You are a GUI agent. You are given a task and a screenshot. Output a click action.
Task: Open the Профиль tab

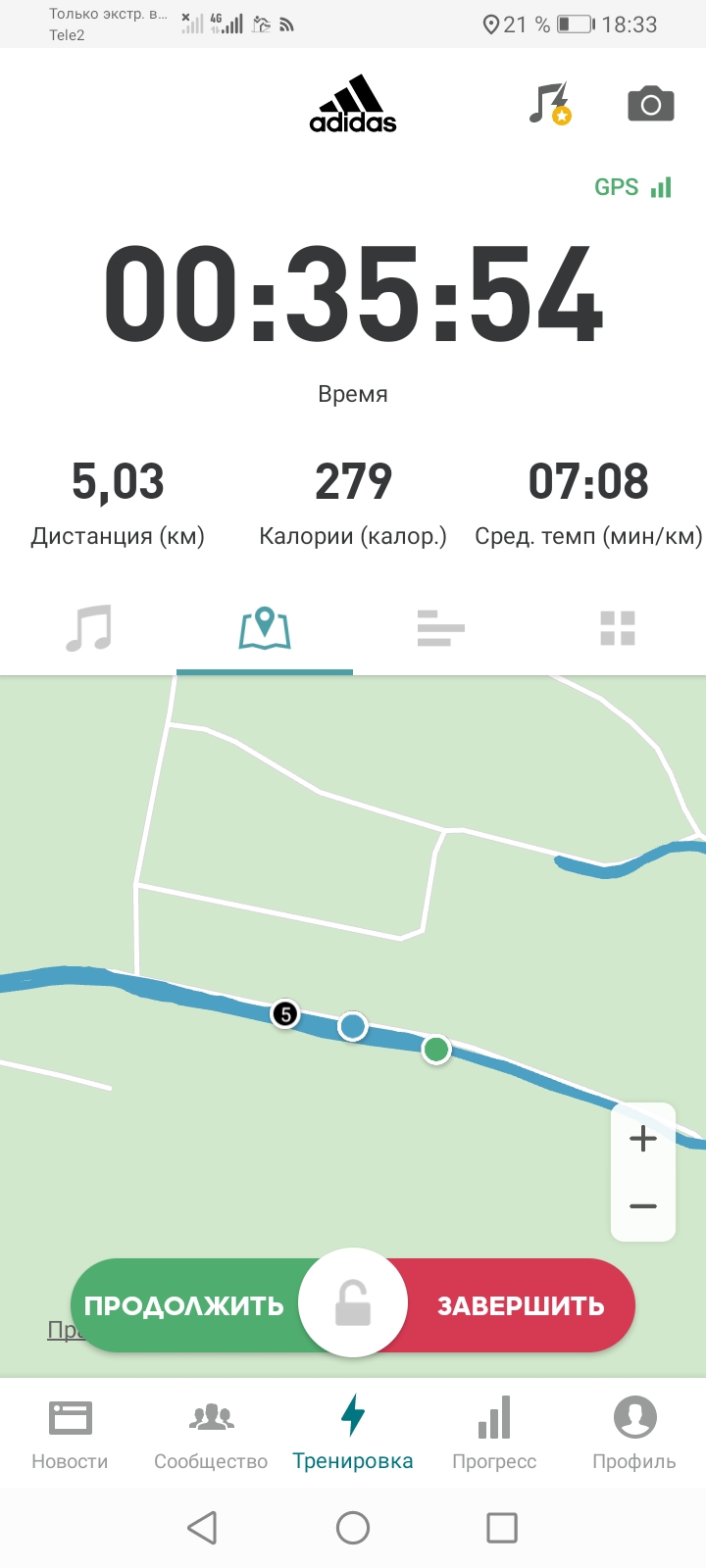point(634,1435)
